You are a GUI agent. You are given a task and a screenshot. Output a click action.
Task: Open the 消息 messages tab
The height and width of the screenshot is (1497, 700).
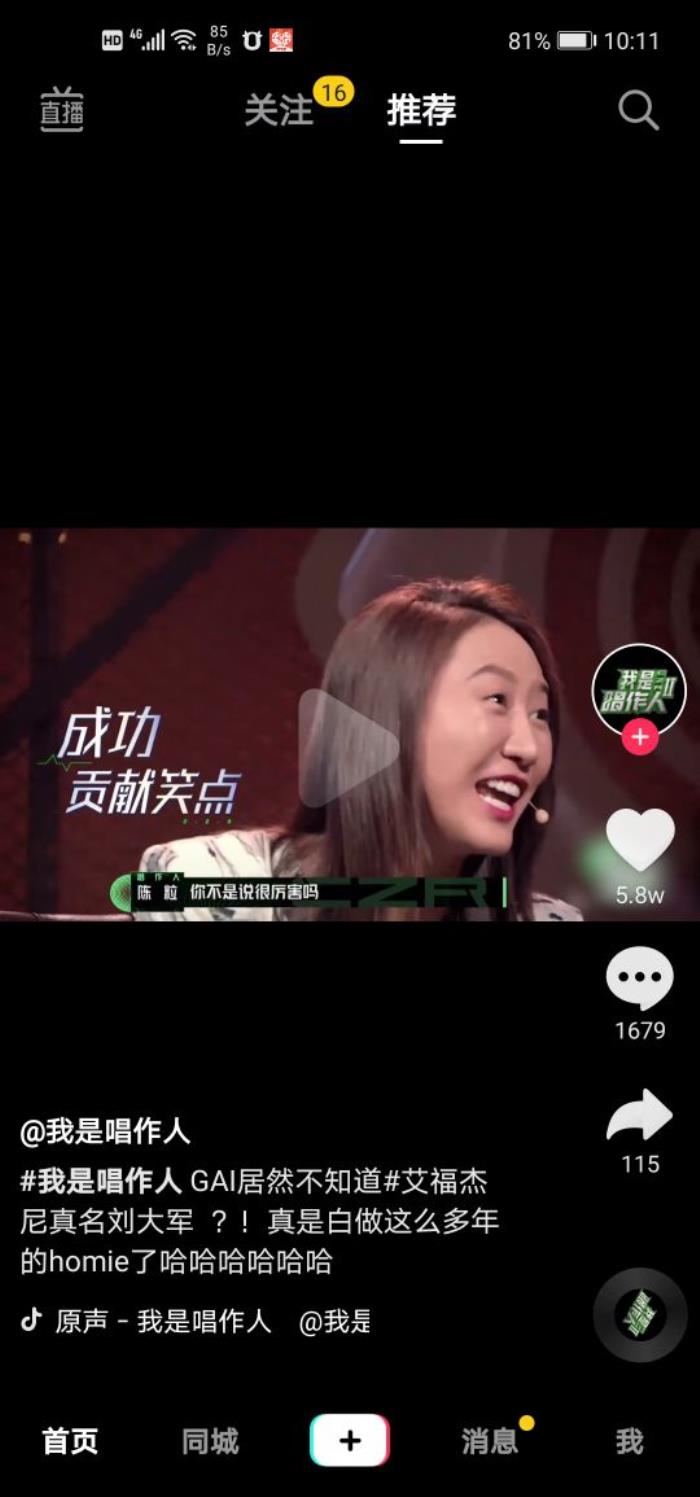coord(490,1441)
